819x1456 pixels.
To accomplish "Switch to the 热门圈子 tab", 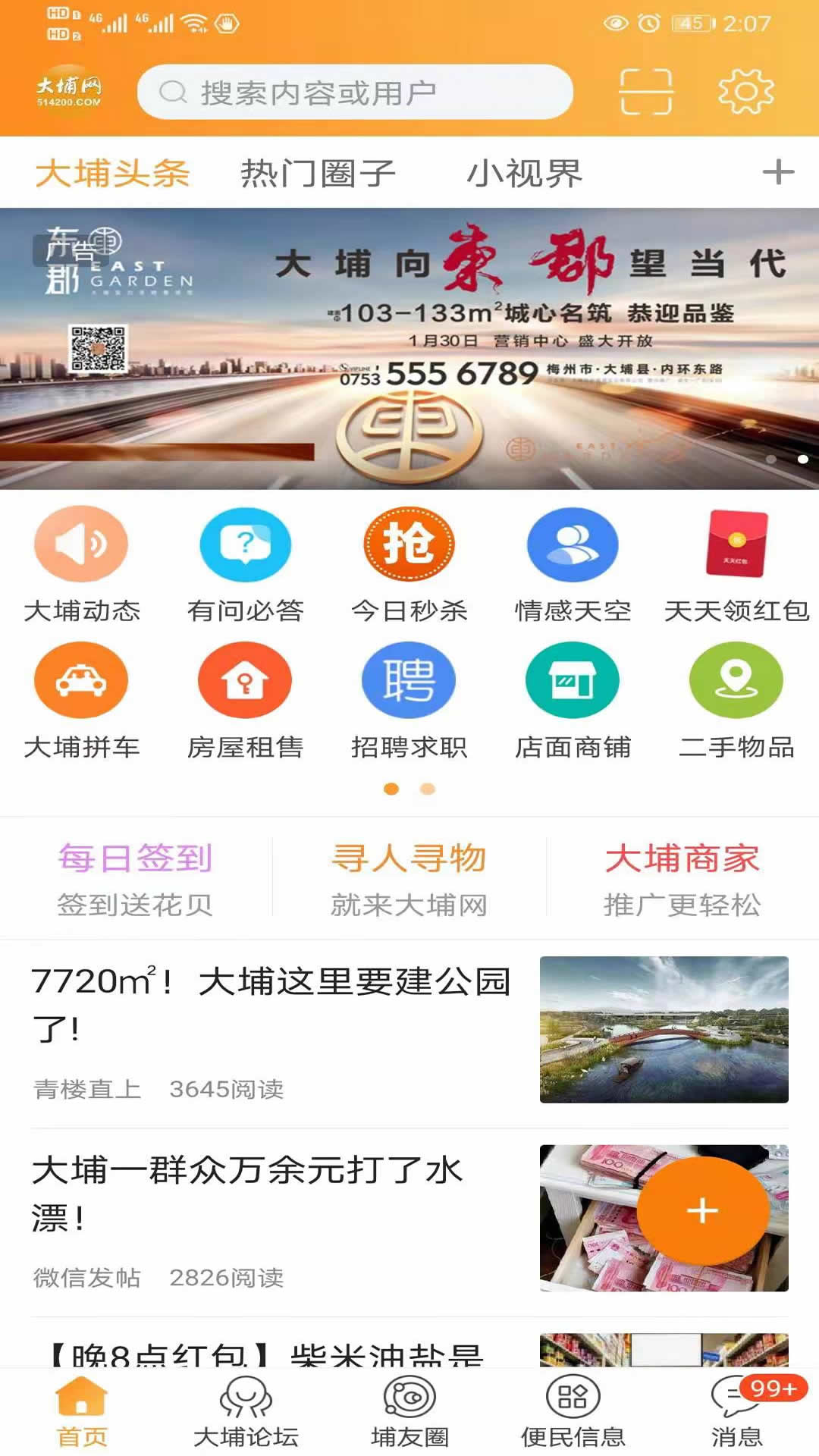I will (318, 172).
